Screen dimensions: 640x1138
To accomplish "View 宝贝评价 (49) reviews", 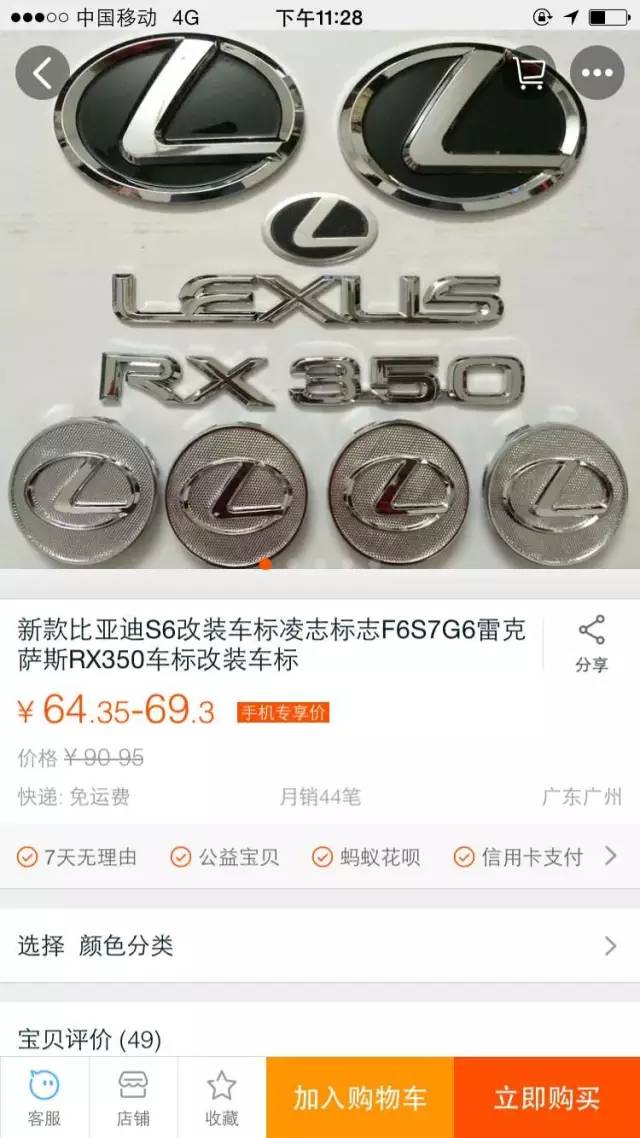I will [x=90, y=1039].
